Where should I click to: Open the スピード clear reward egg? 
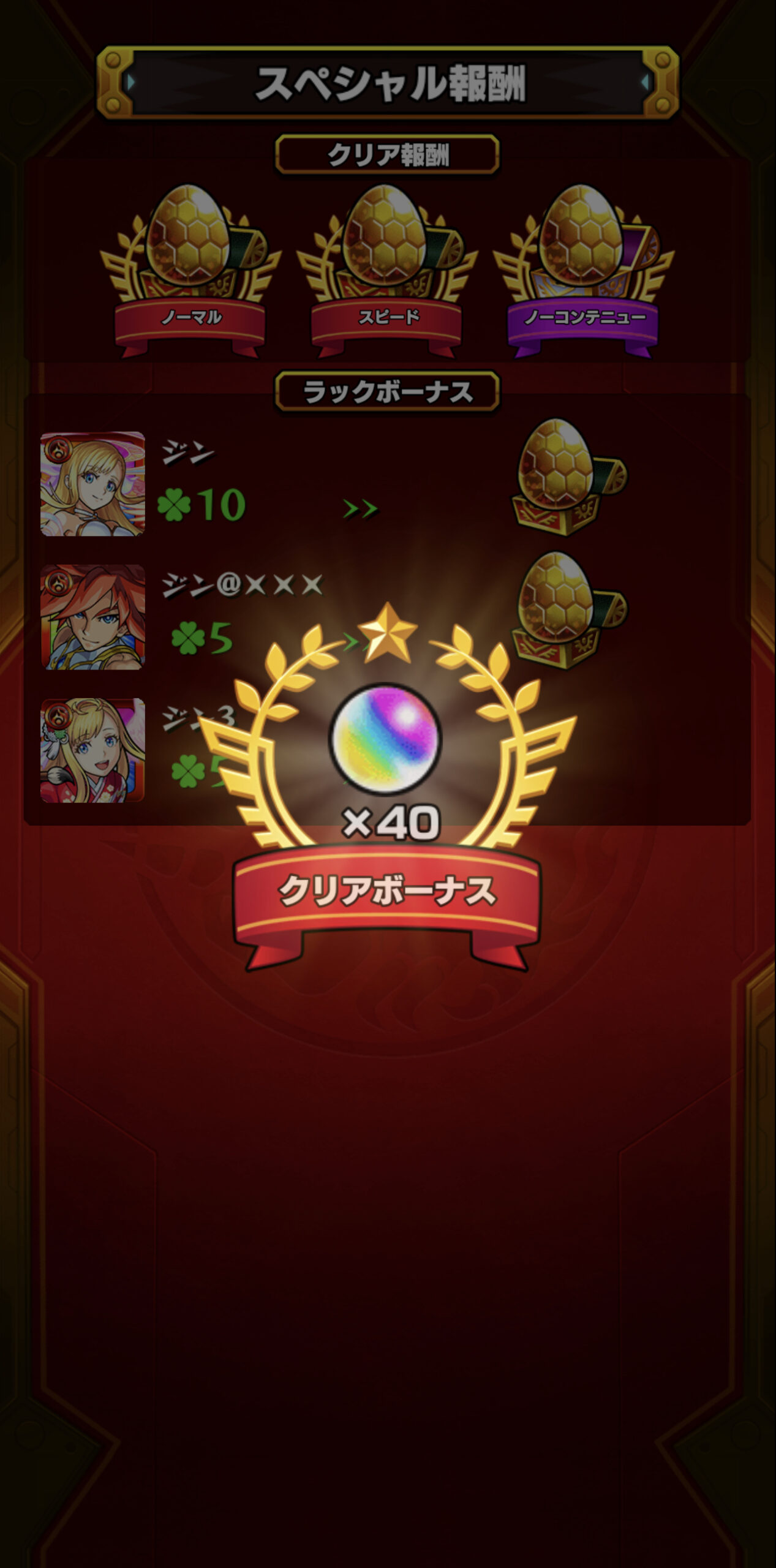[x=387, y=270]
